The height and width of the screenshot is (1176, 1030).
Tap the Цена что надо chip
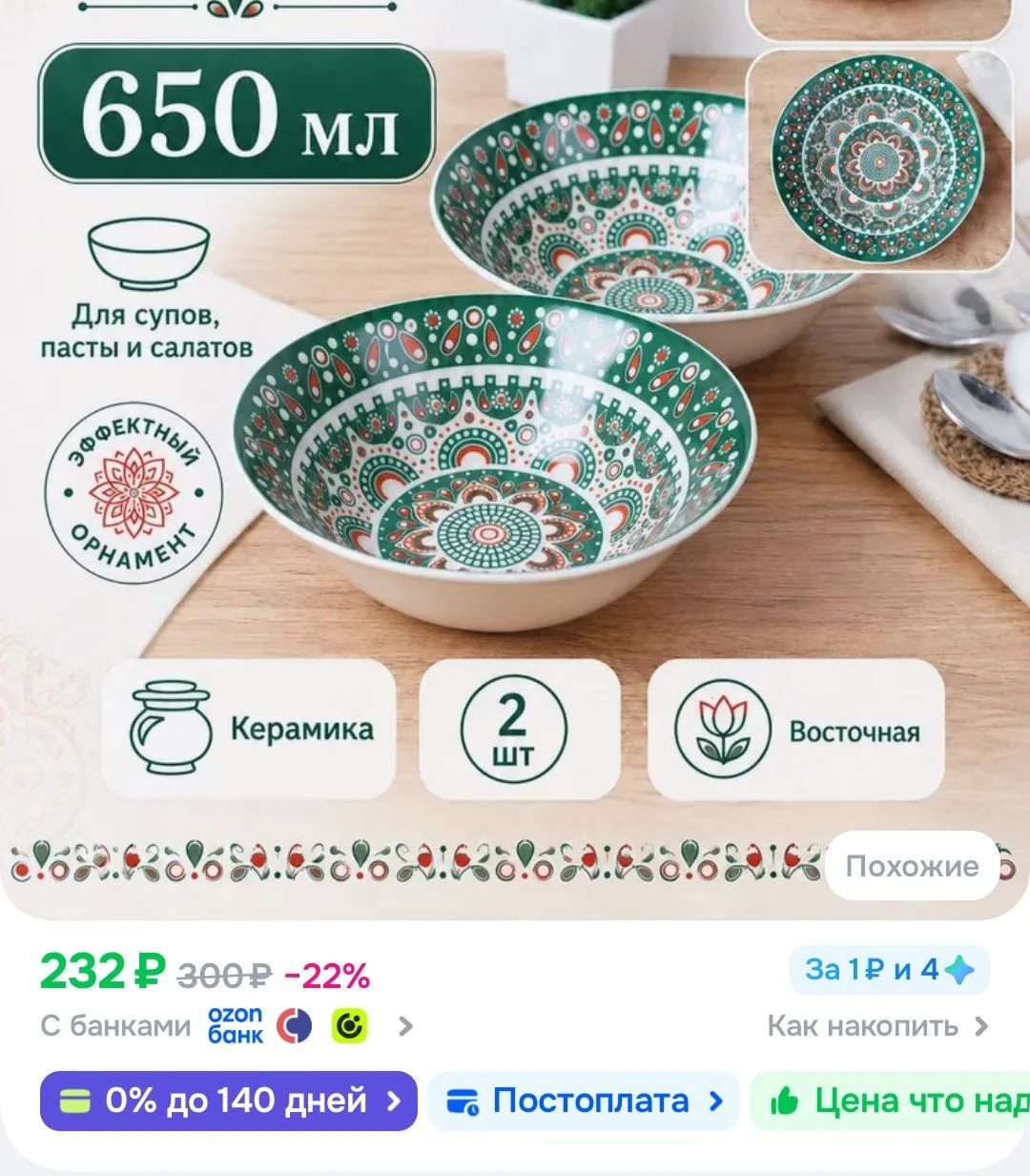(891, 1101)
